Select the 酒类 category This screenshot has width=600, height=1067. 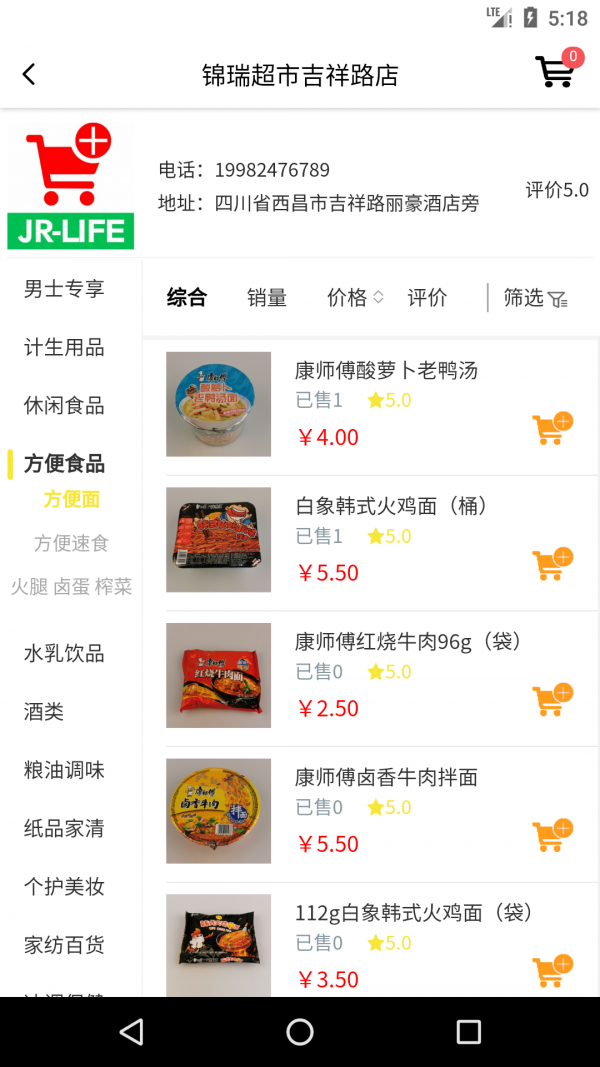[44, 711]
